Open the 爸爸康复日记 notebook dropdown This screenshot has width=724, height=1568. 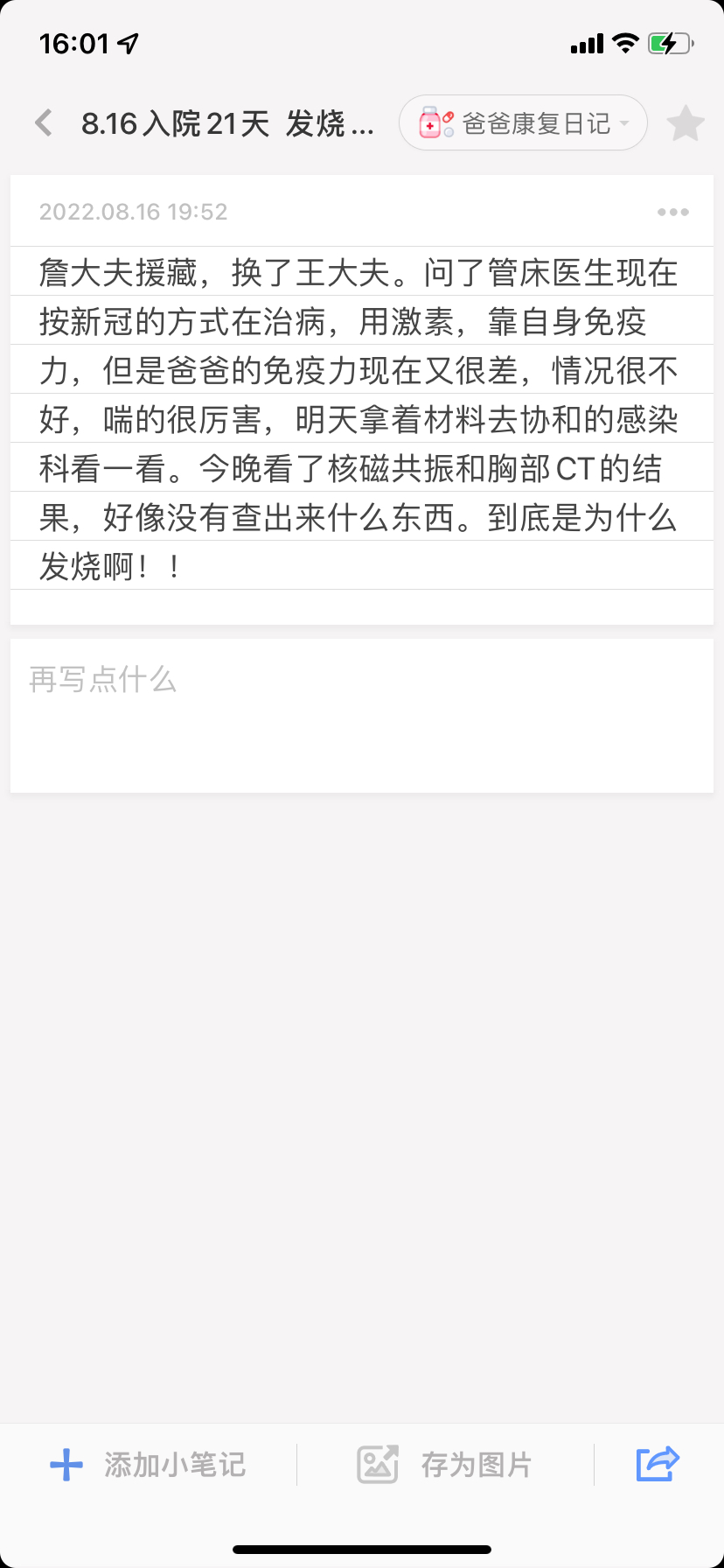pos(523,123)
